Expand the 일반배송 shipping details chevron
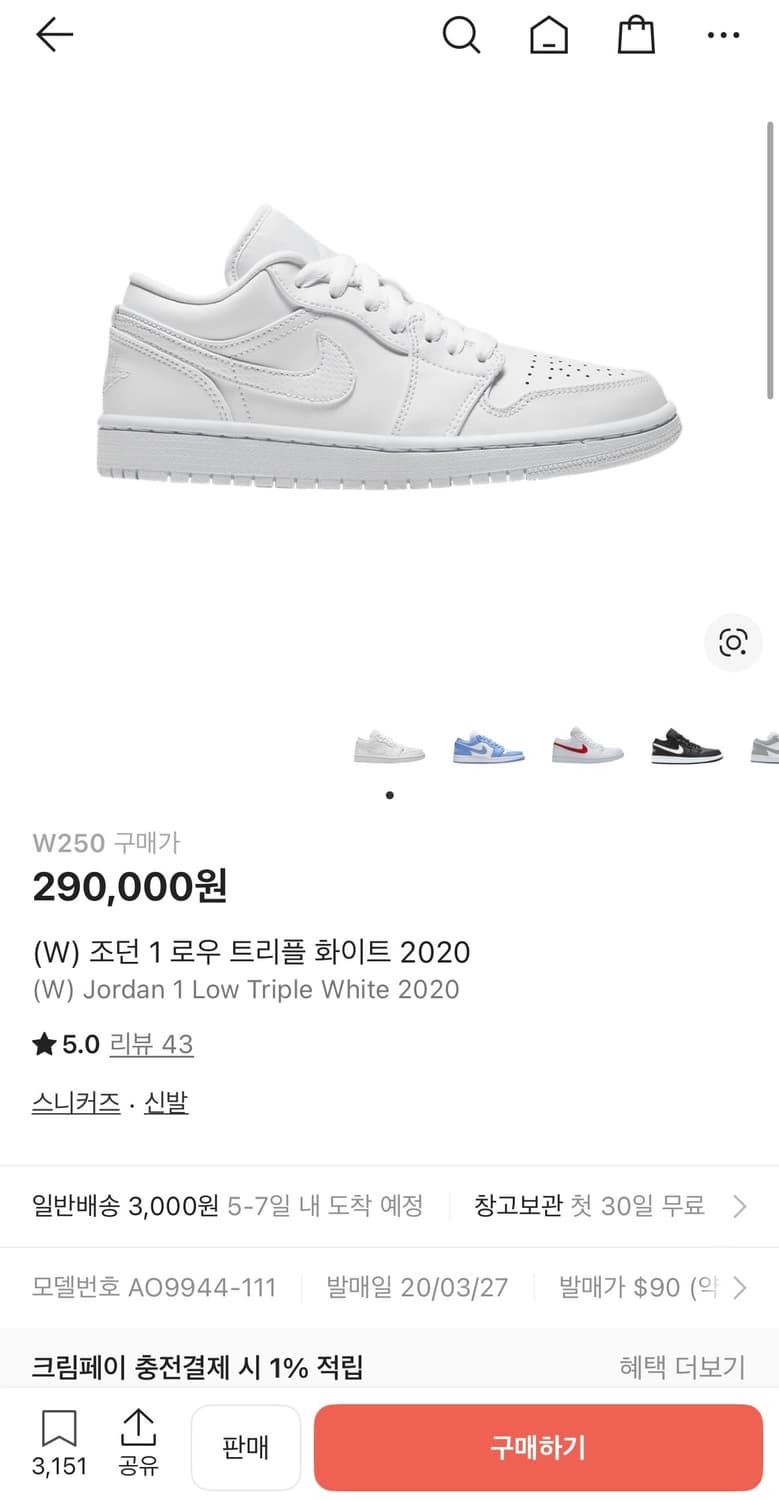The image size is (779, 1500). point(741,1206)
